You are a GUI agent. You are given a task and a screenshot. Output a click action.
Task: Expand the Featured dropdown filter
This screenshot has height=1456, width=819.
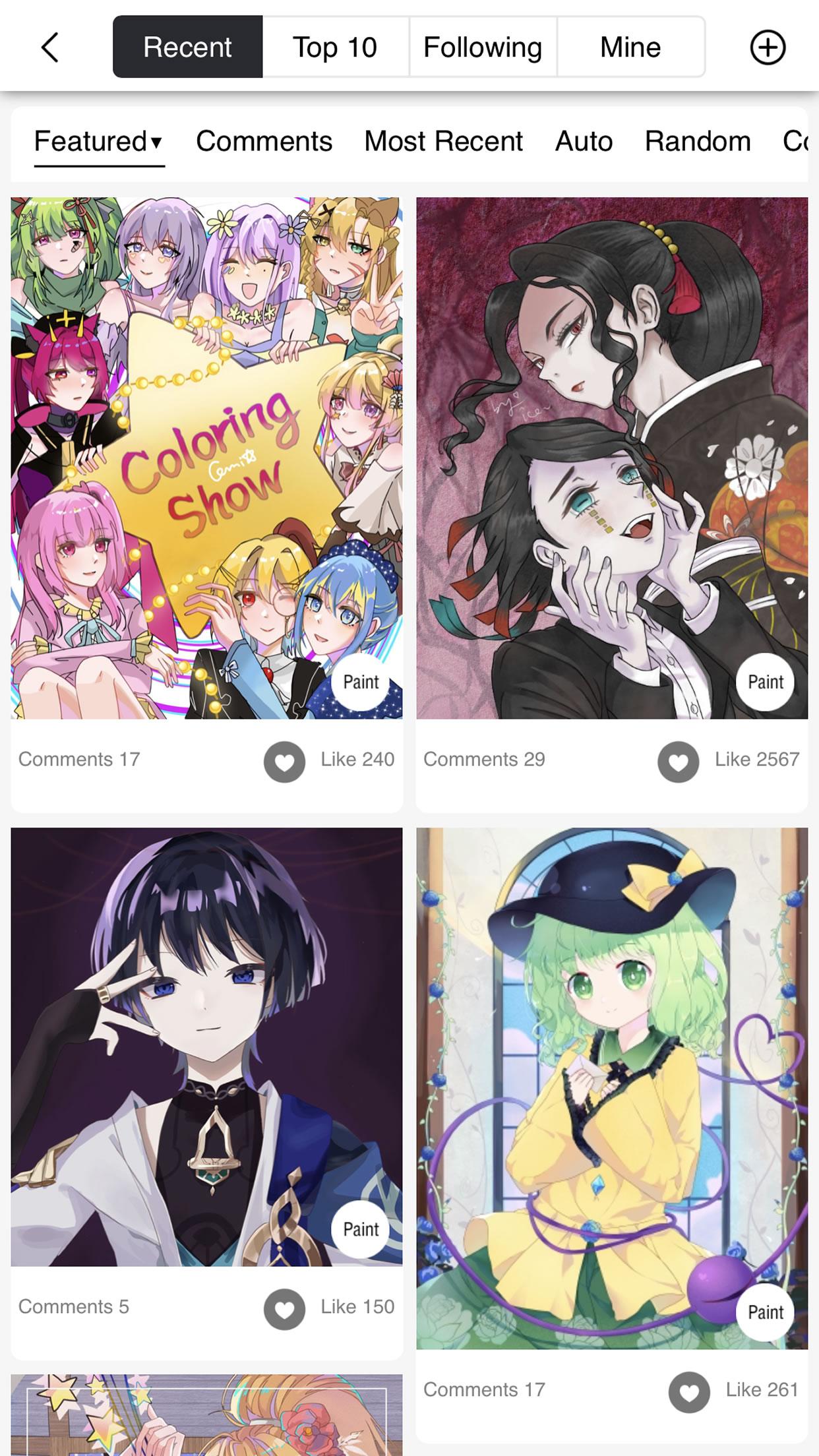pyautogui.click(x=99, y=141)
